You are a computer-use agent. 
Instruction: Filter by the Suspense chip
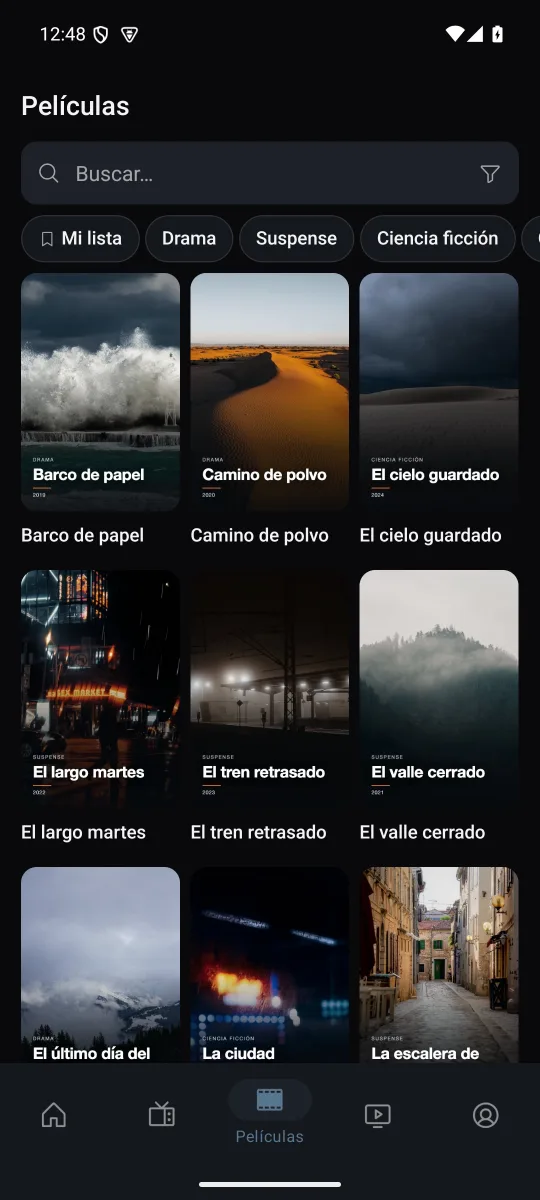(296, 239)
